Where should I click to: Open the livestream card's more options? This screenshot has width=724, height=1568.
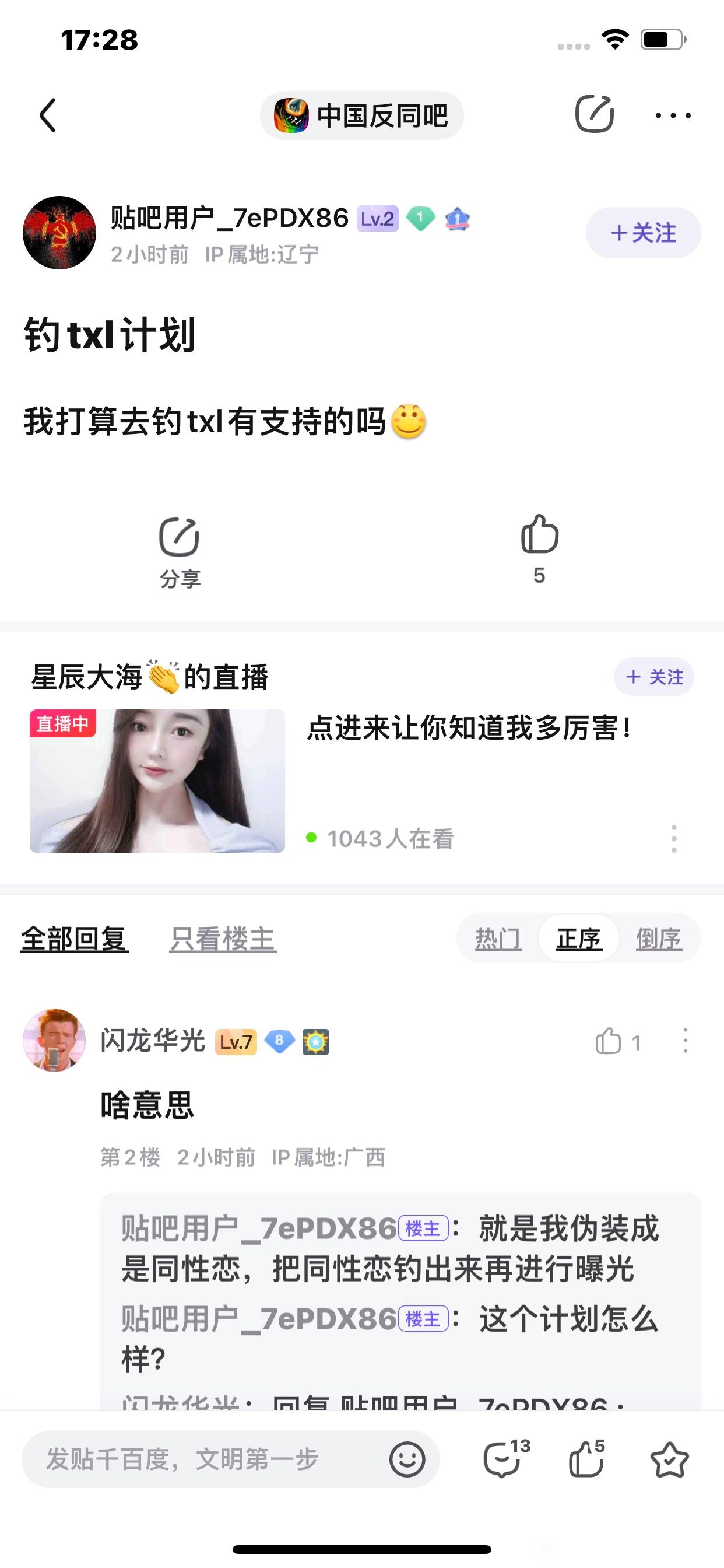tap(673, 838)
